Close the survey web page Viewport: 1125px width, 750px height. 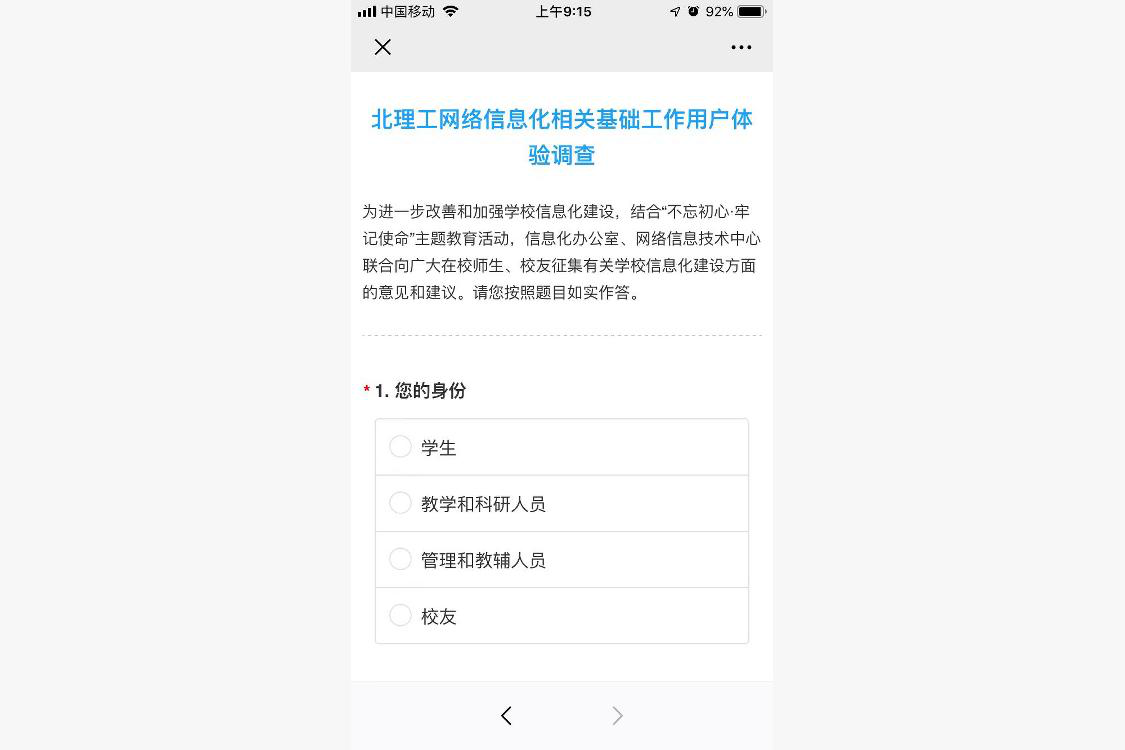coord(382,47)
